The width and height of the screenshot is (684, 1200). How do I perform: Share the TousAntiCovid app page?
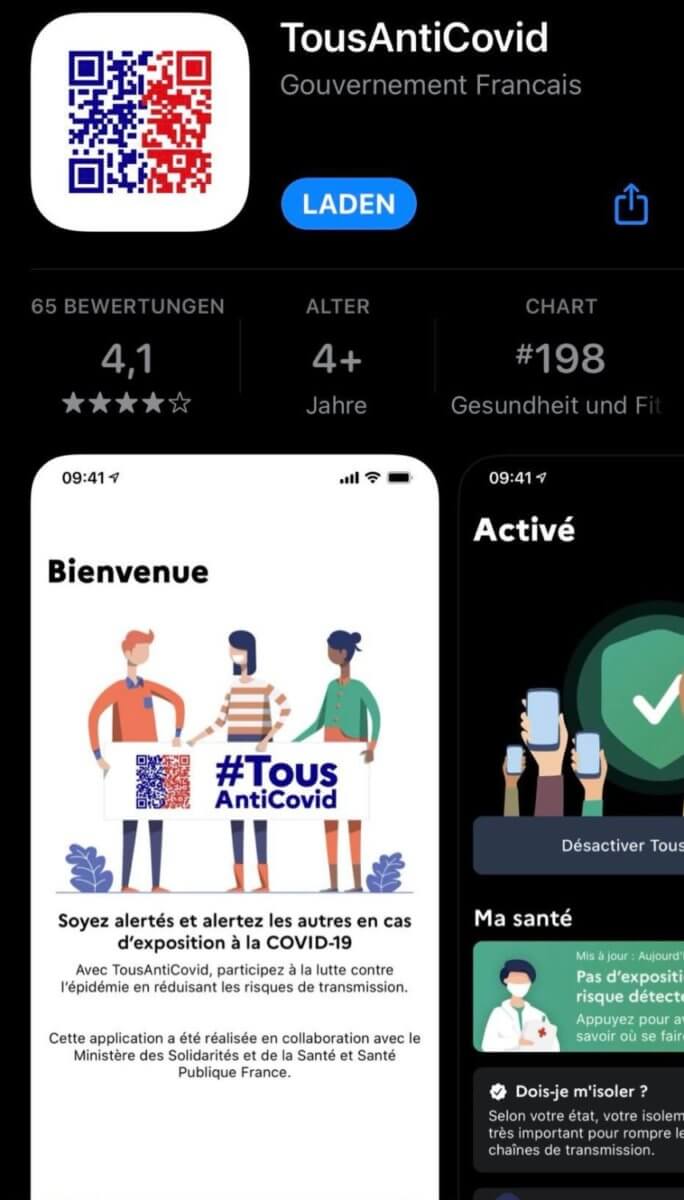tap(630, 205)
